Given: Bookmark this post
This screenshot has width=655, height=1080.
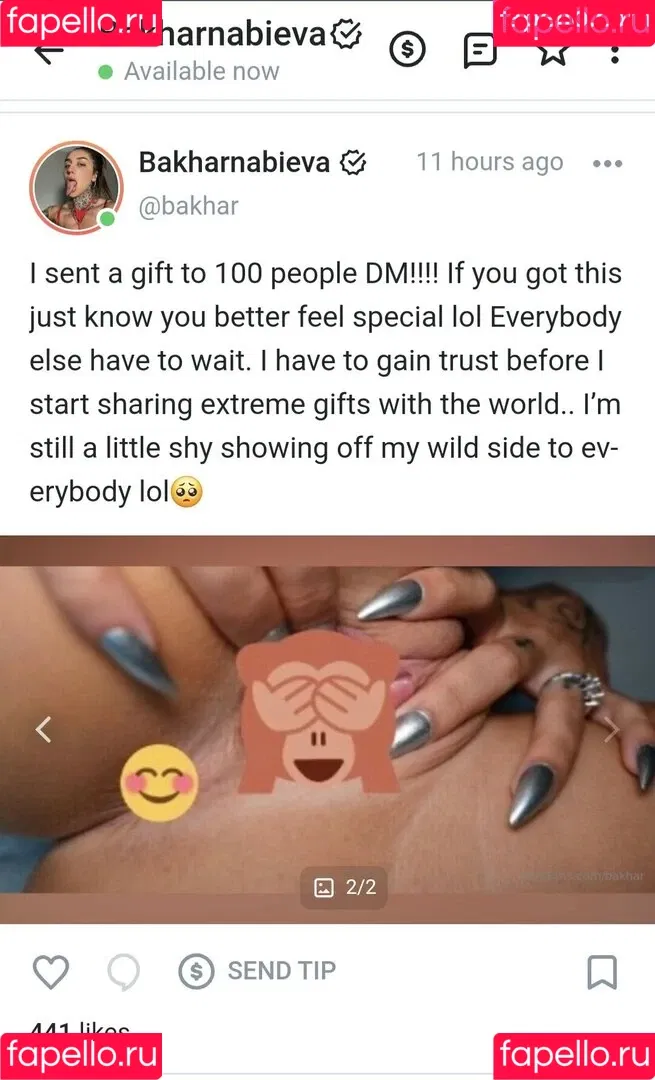Looking at the screenshot, I should (601, 971).
